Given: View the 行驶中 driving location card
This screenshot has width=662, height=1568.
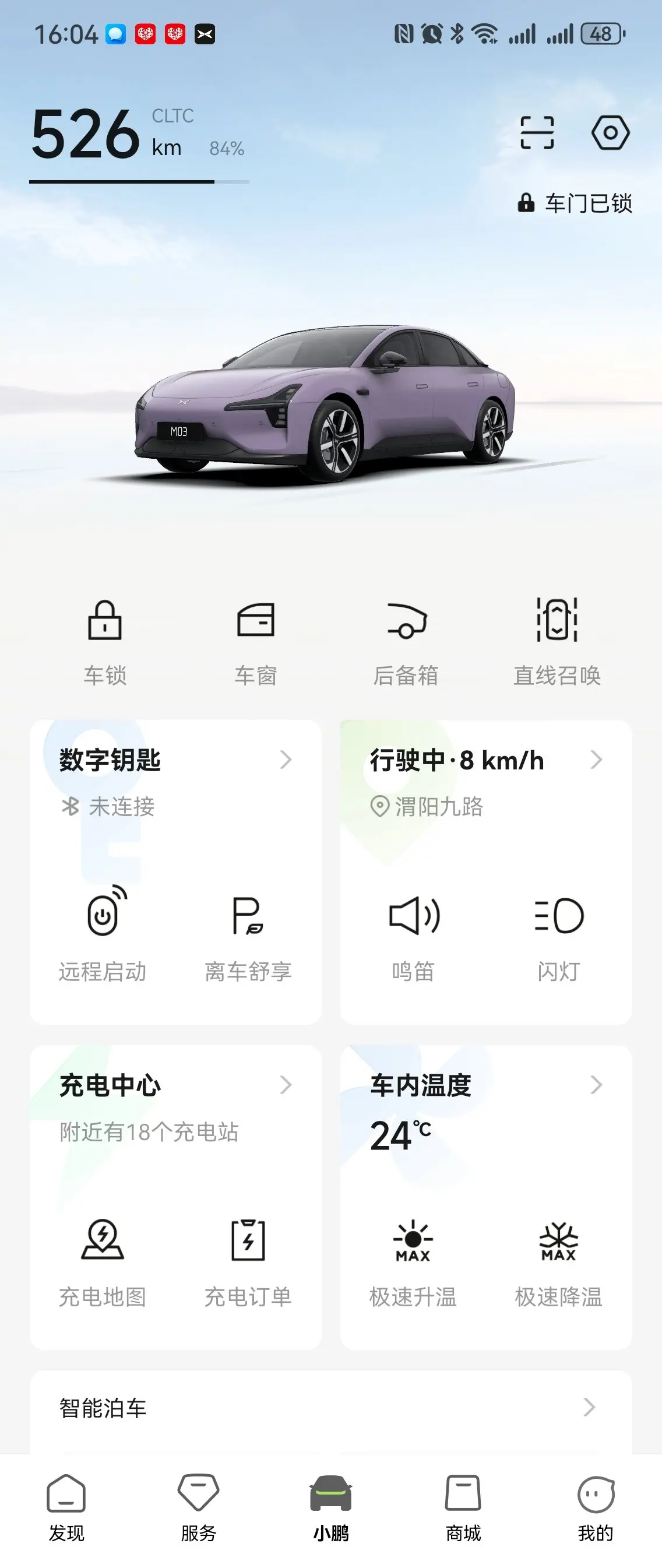Looking at the screenshot, I should coord(485,760).
